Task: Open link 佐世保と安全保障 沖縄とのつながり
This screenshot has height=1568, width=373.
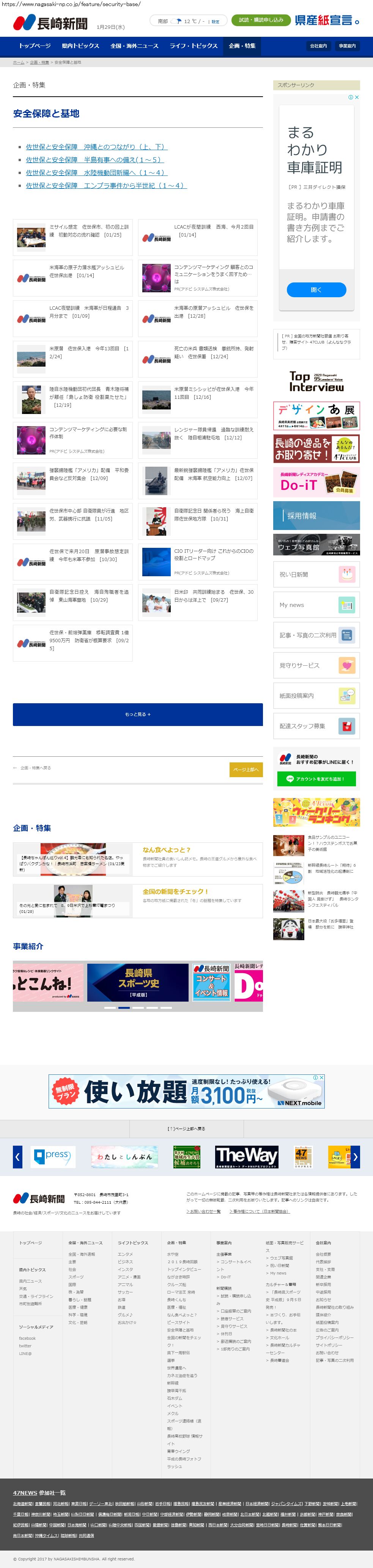Action: click(x=96, y=147)
